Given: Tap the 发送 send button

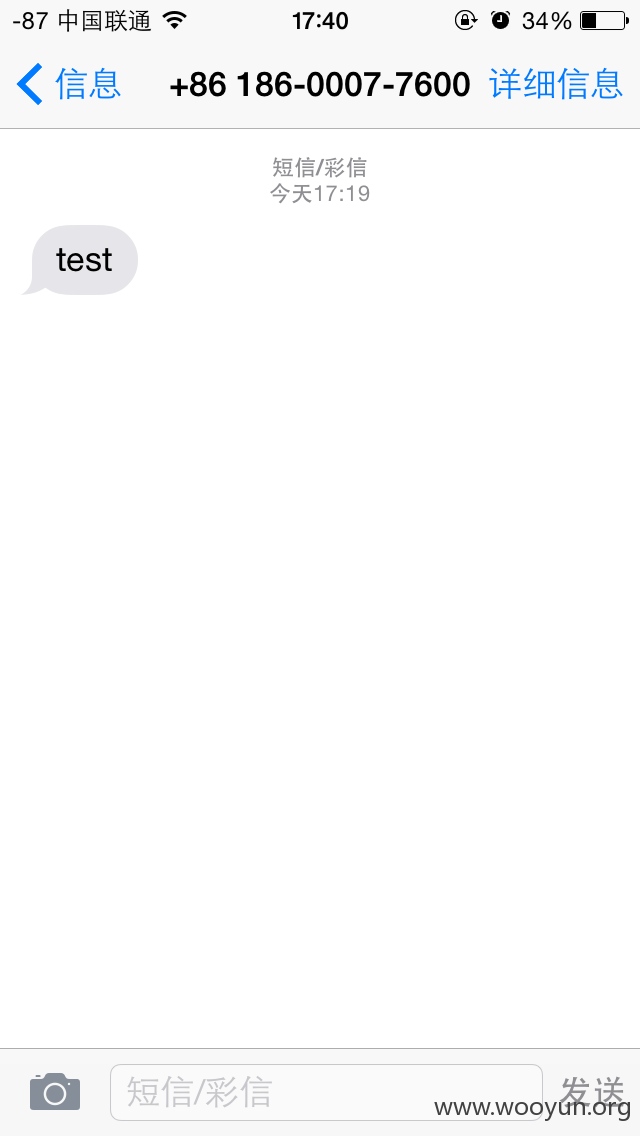Looking at the screenshot, I should pos(591,1091).
